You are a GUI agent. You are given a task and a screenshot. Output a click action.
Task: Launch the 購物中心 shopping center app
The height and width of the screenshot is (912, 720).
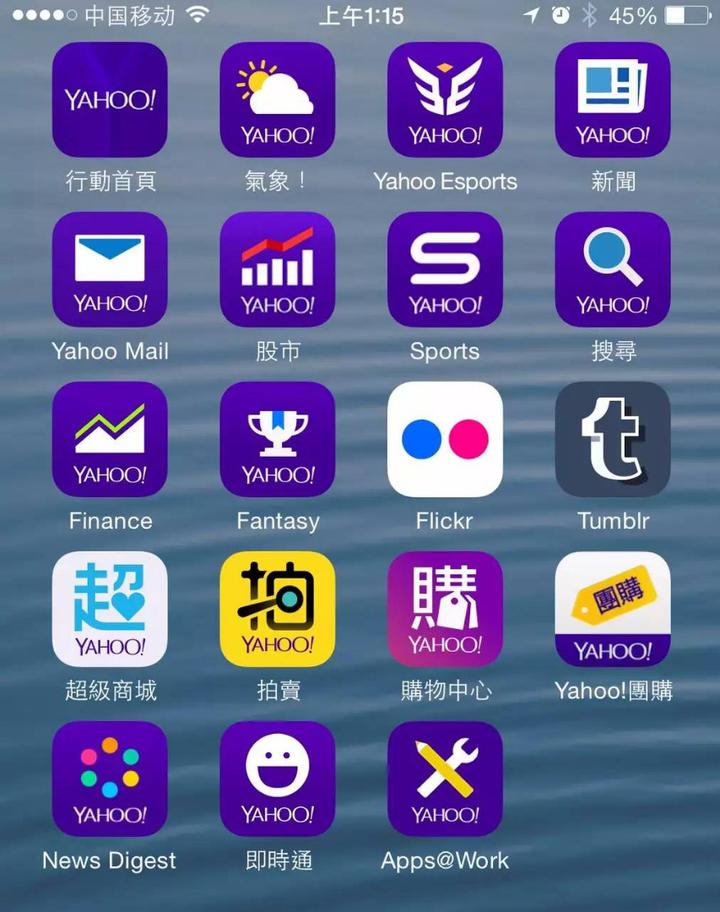coord(445,609)
